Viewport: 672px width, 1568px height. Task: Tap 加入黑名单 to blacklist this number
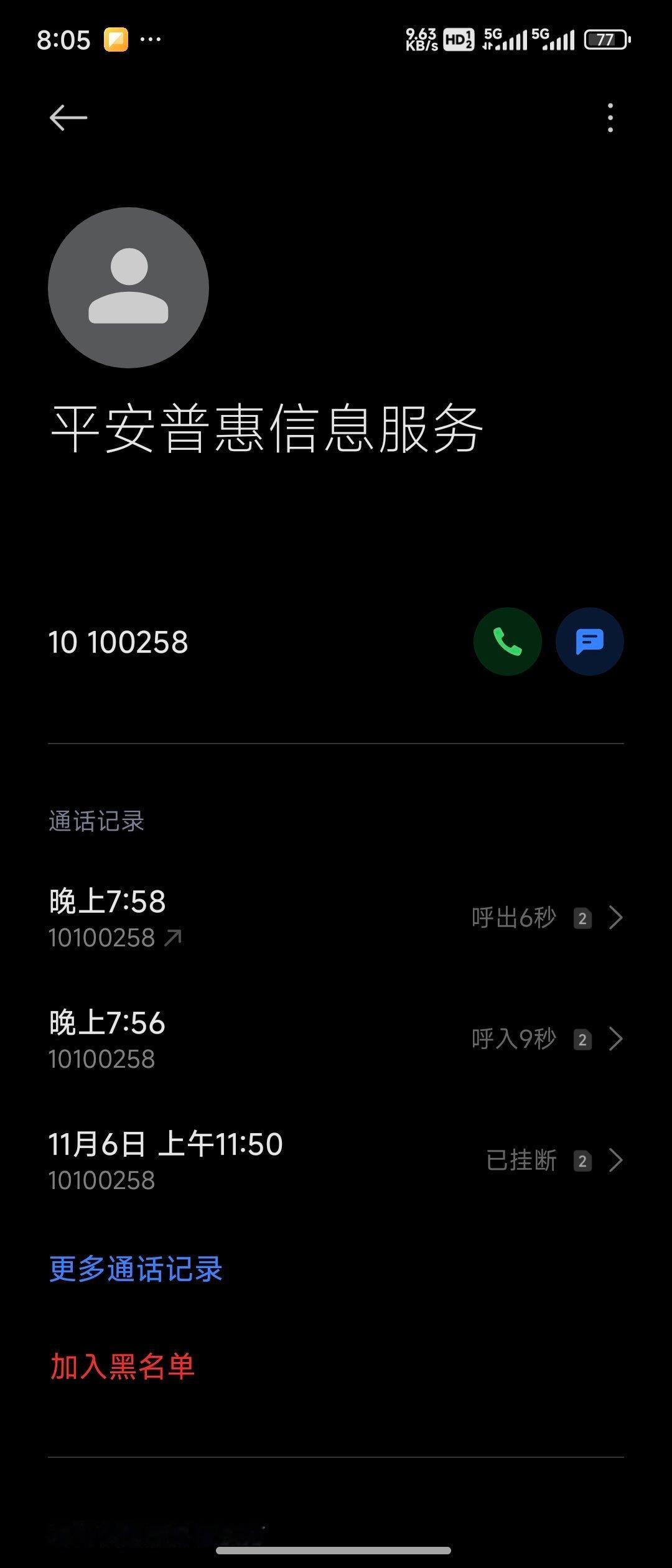click(121, 1366)
